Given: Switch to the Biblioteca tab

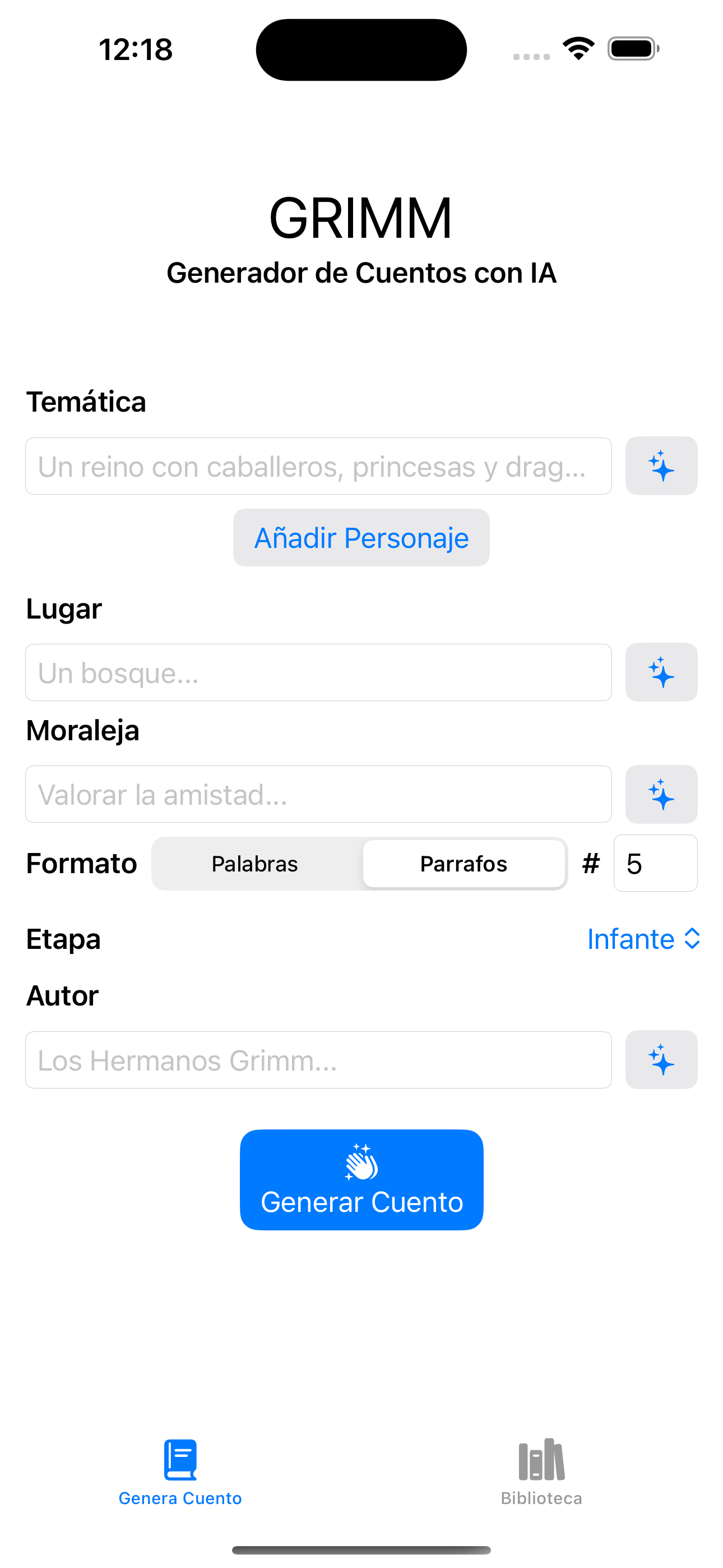Looking at the screenshot, I should pos(541,1472).
